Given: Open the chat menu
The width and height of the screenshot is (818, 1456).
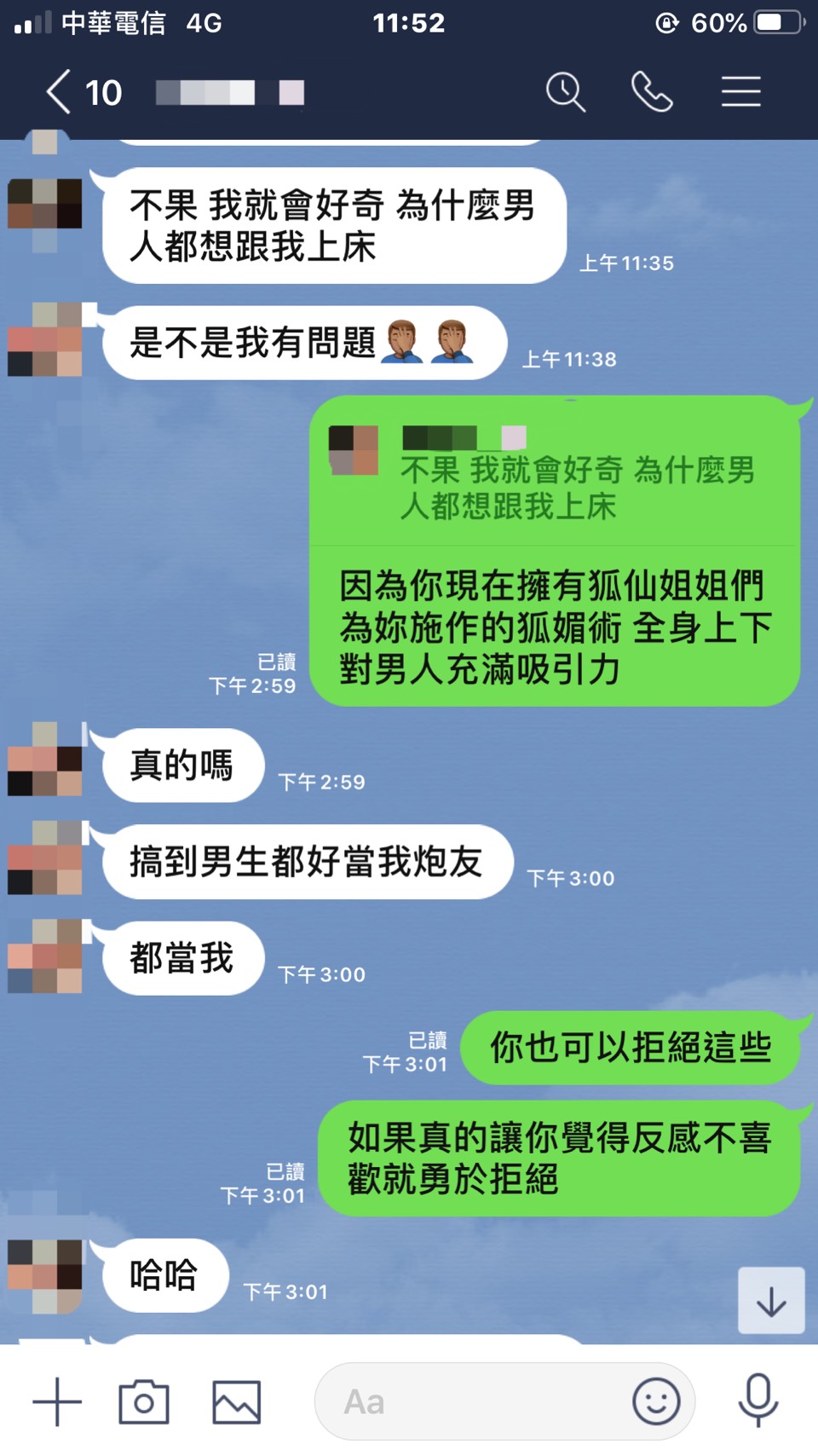Looking at the screenshot, I should tap(740, 92).
